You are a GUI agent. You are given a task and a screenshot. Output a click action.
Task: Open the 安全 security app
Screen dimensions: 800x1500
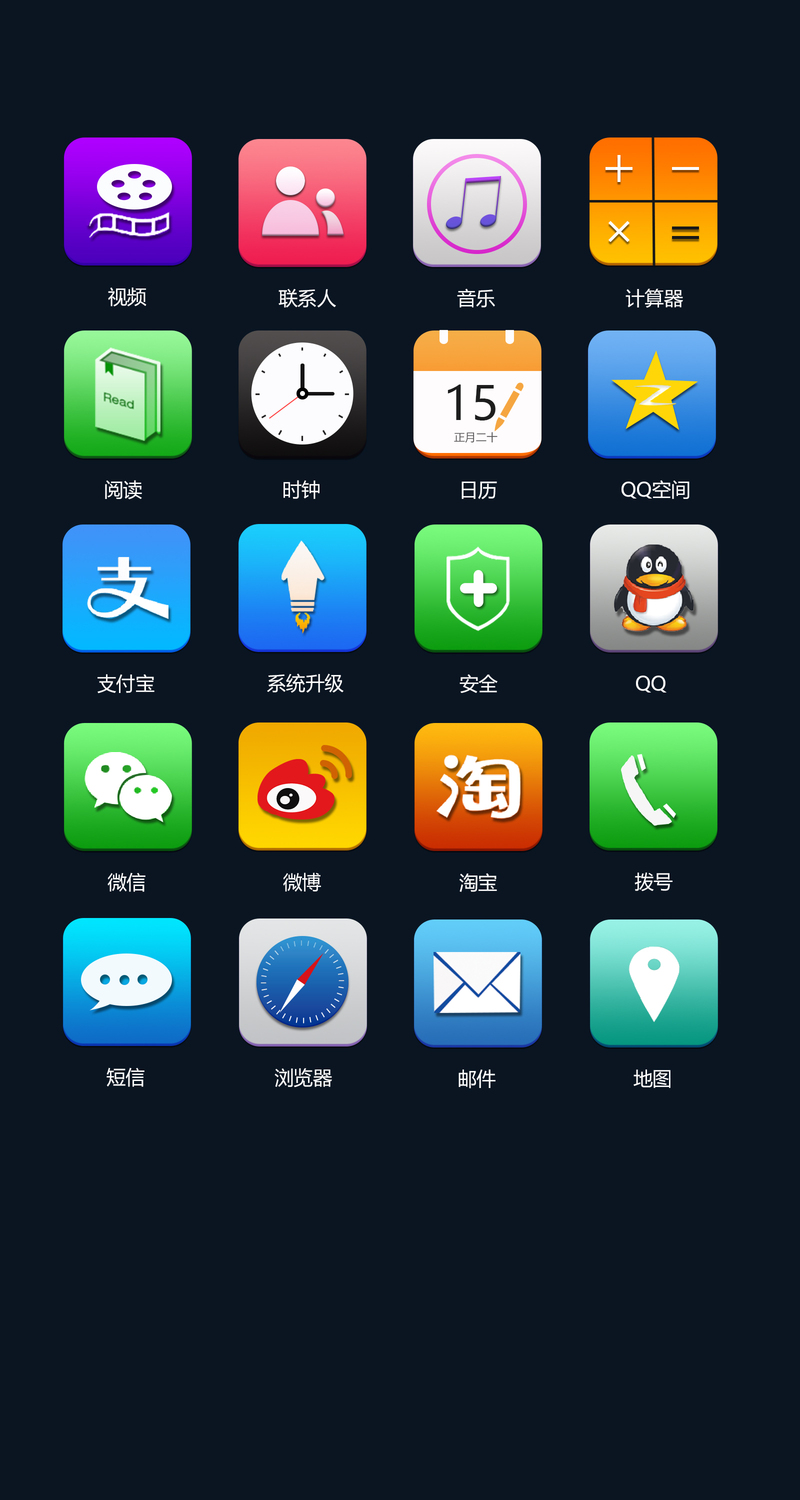coord(478,587)
